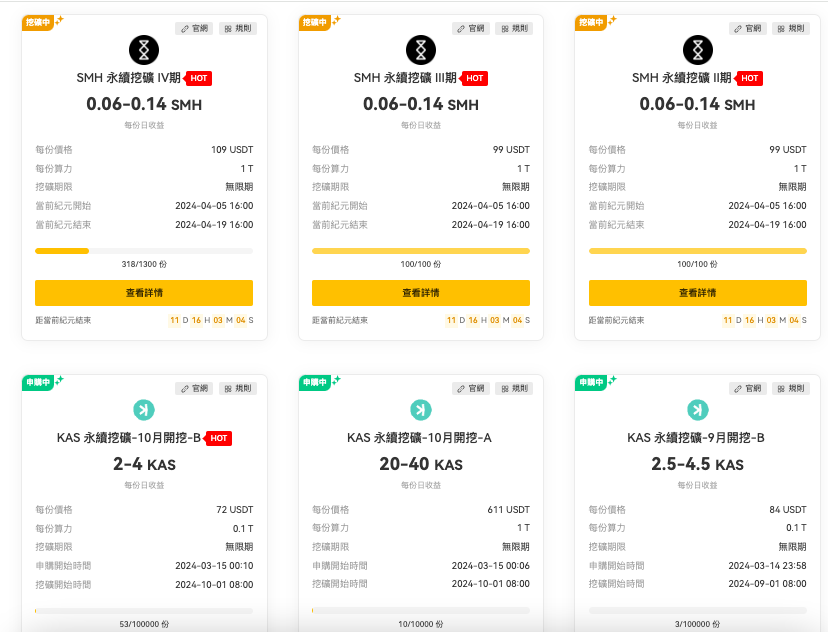Open 官網 on KAS 10月開挖-A card

pos(472,389)
